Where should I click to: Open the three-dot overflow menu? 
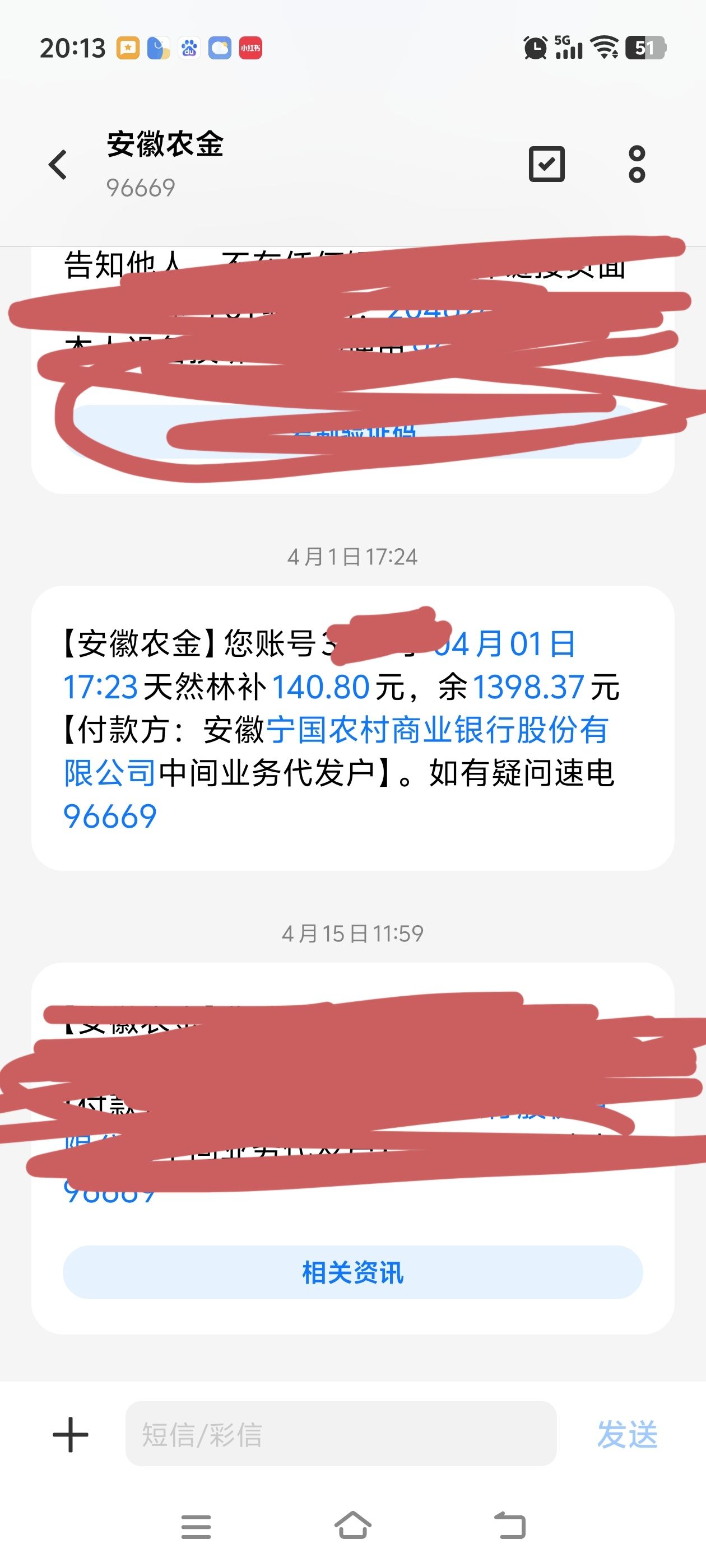(637, 164)
